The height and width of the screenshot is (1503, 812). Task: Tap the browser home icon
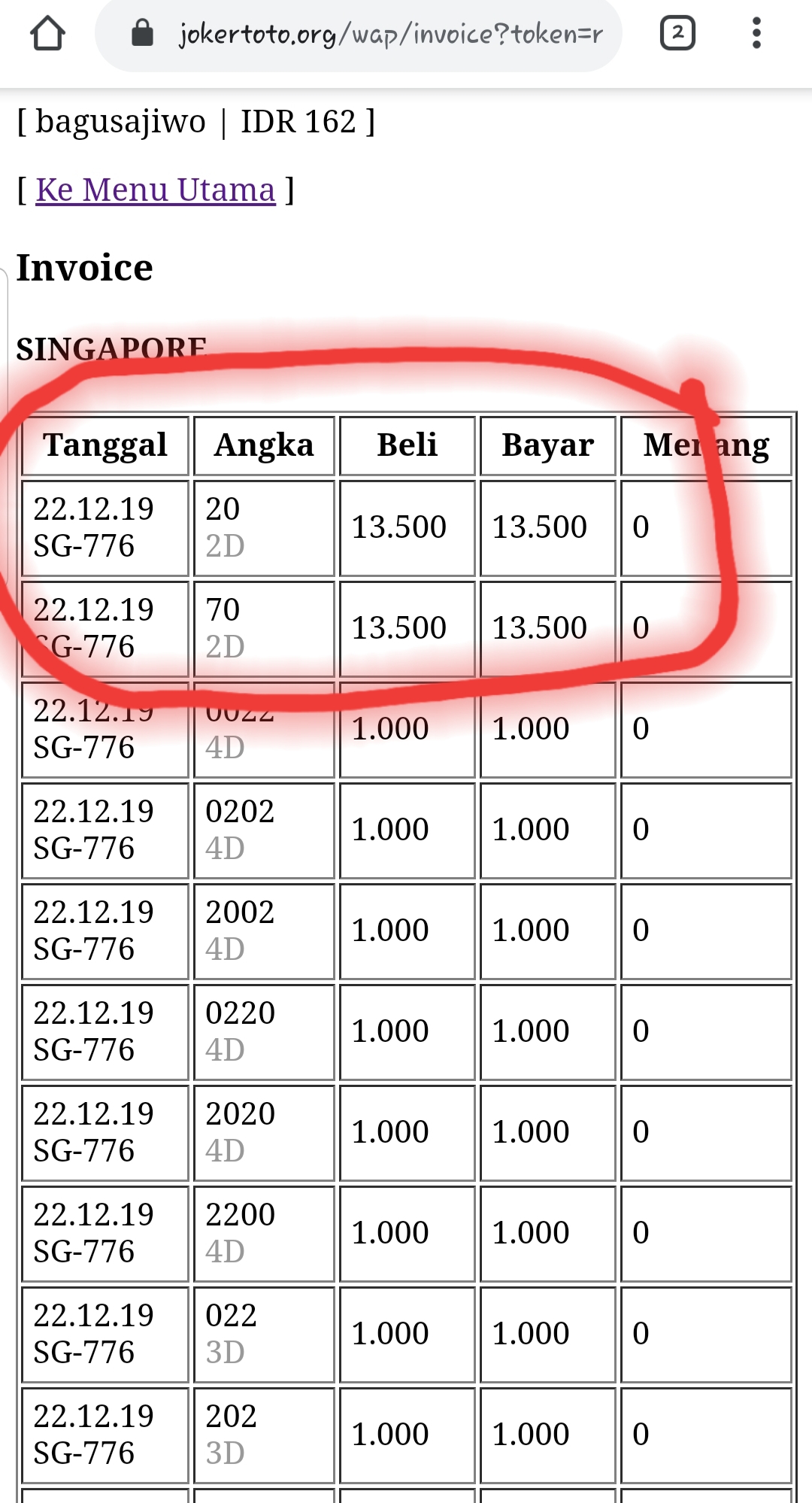tap(47, 34)
